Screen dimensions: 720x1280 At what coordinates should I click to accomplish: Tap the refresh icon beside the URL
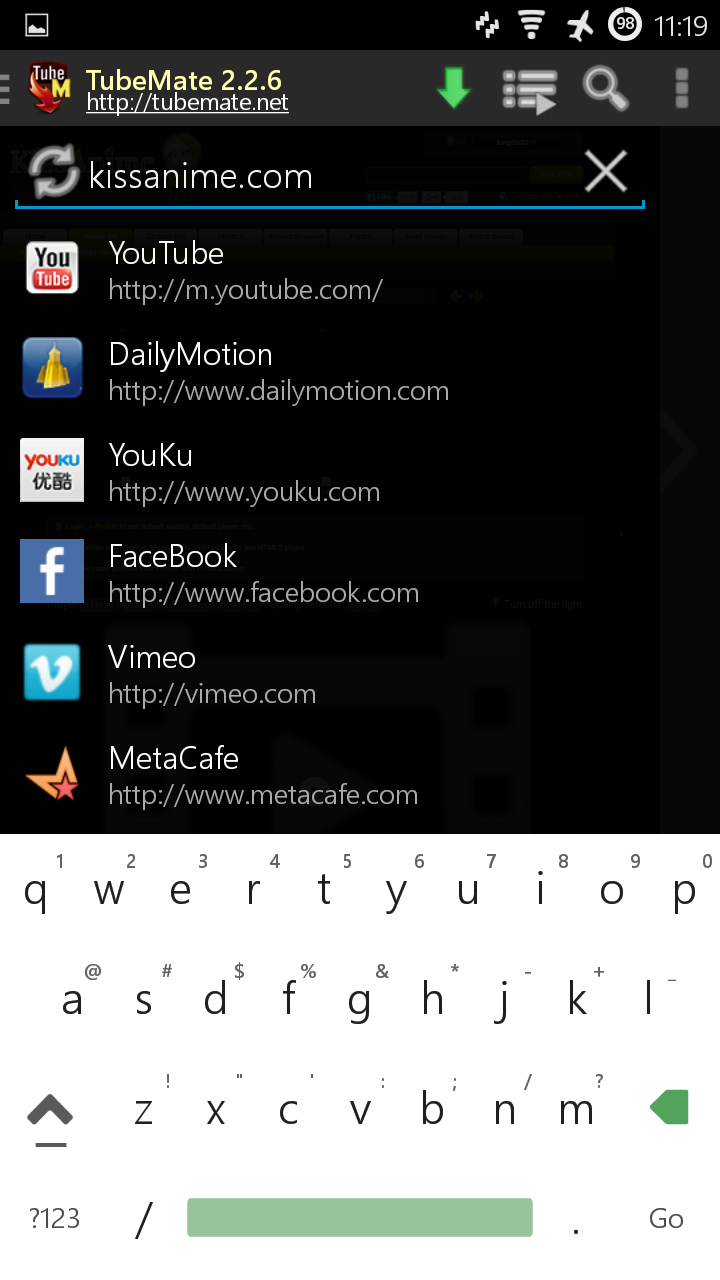53,172
